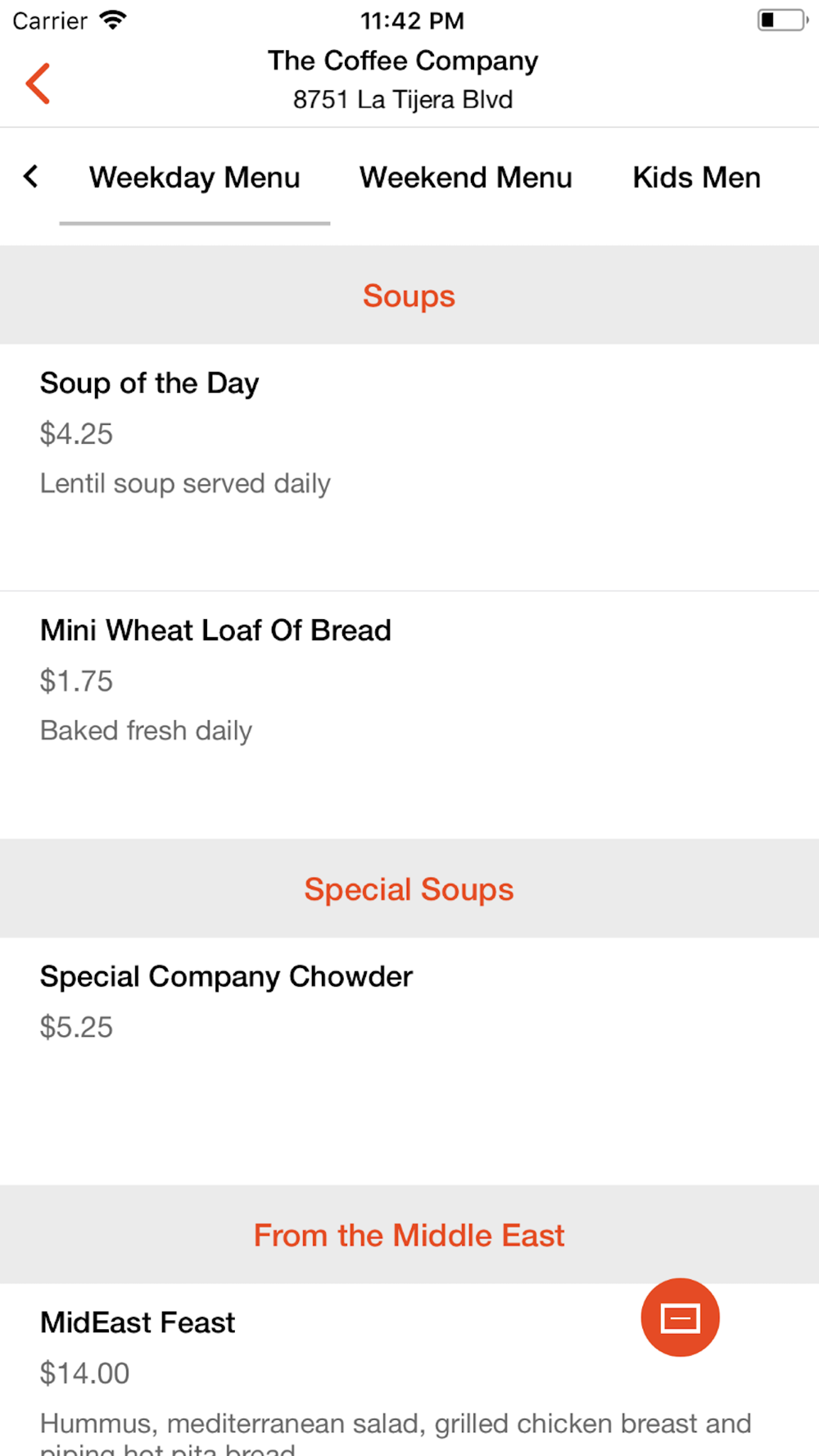This screenshot has height=1456, width=819.
Task: View Special Company Chowder details
Action: tap(409, 1061)
